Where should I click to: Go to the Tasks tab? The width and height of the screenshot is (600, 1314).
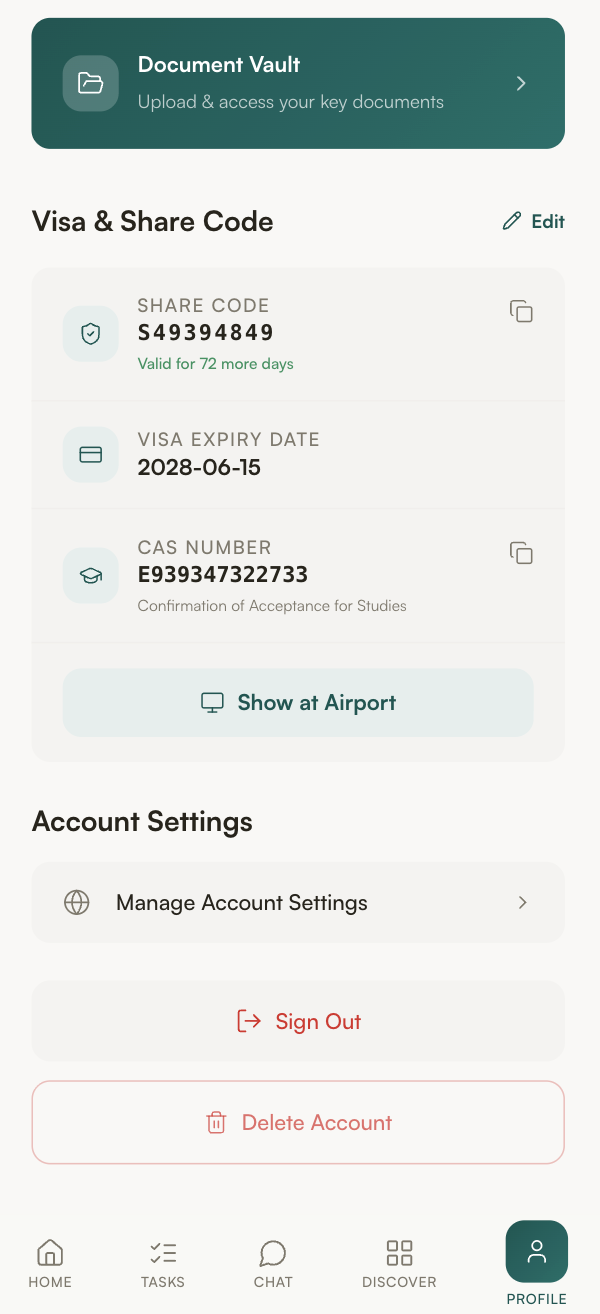coord(162,1262)
